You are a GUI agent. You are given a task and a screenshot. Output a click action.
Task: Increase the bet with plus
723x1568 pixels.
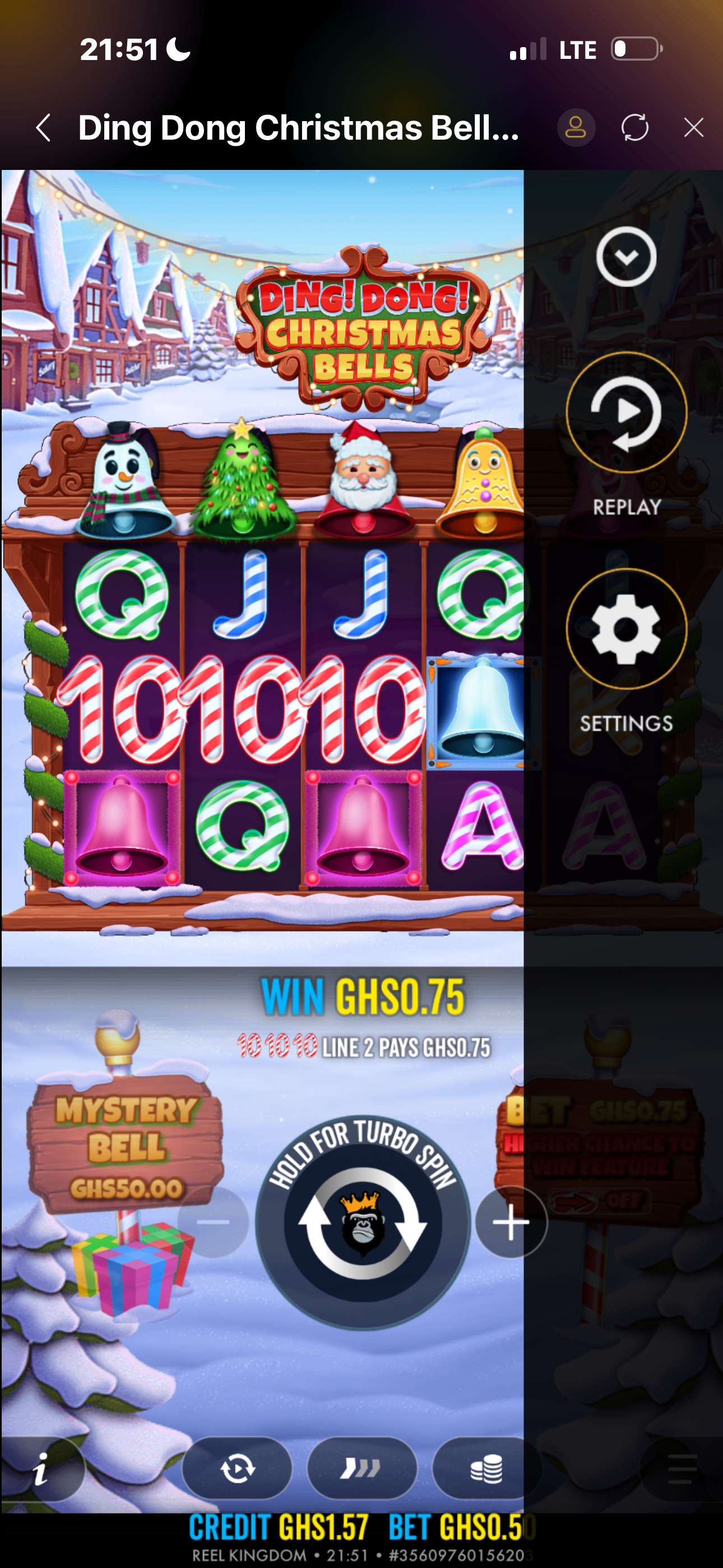[511, 1221]
